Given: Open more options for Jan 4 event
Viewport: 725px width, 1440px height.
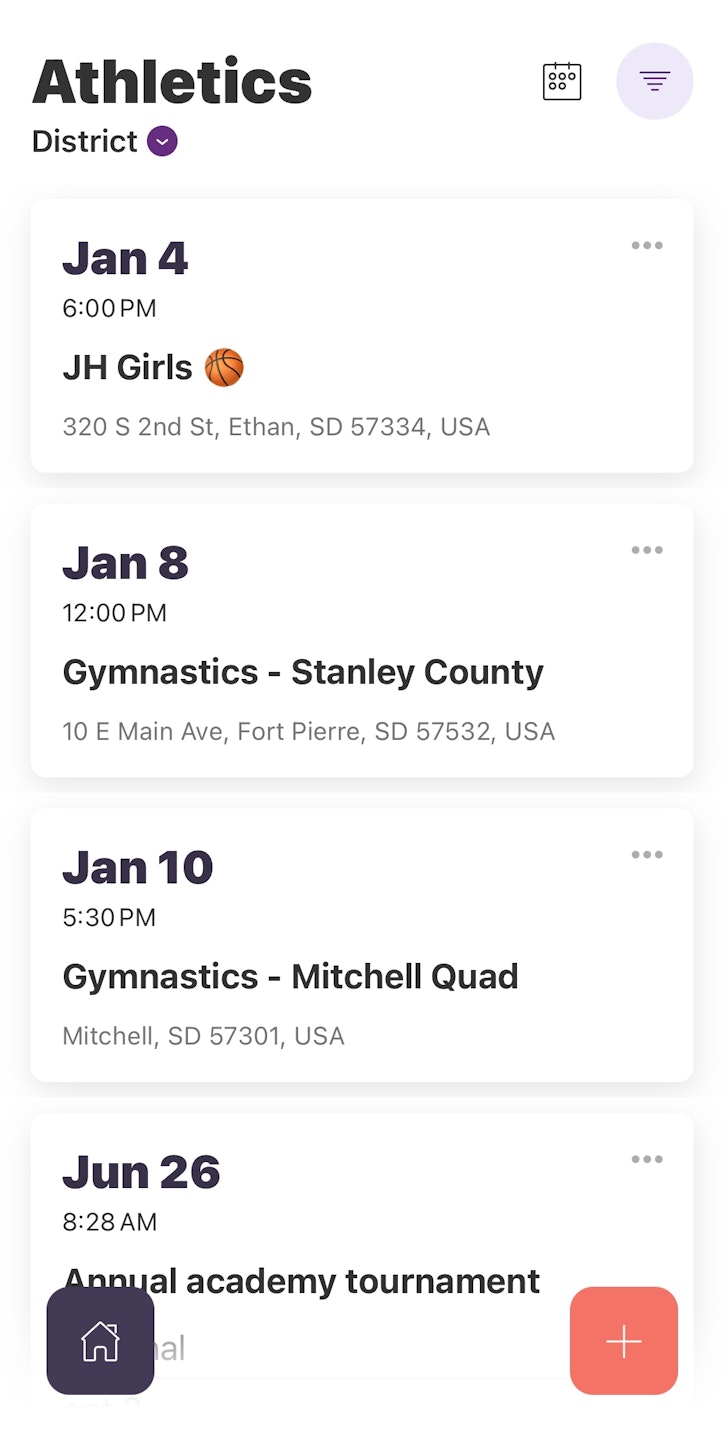Looking at the screenshot, I should (x=647, y=246).
